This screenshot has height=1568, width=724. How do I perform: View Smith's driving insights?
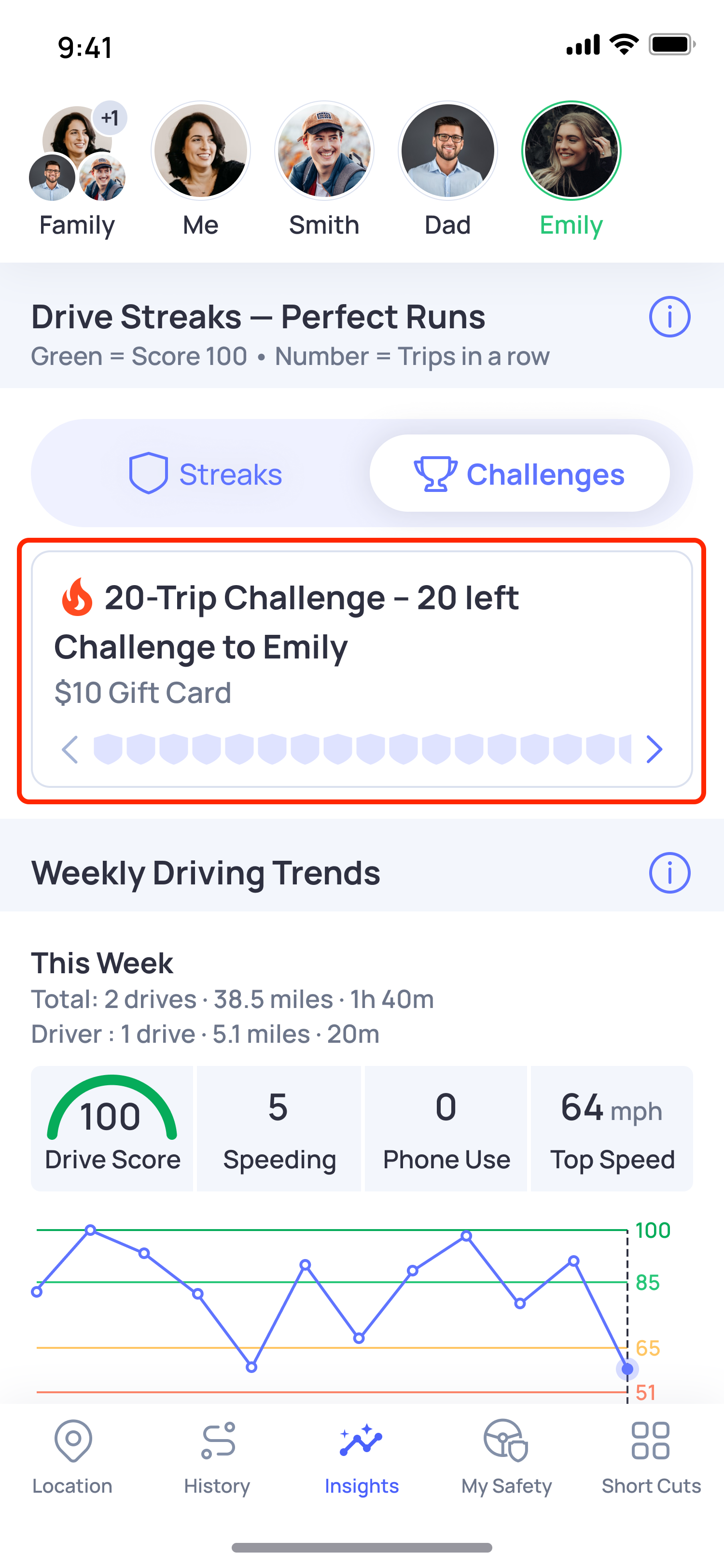[324, 151]
